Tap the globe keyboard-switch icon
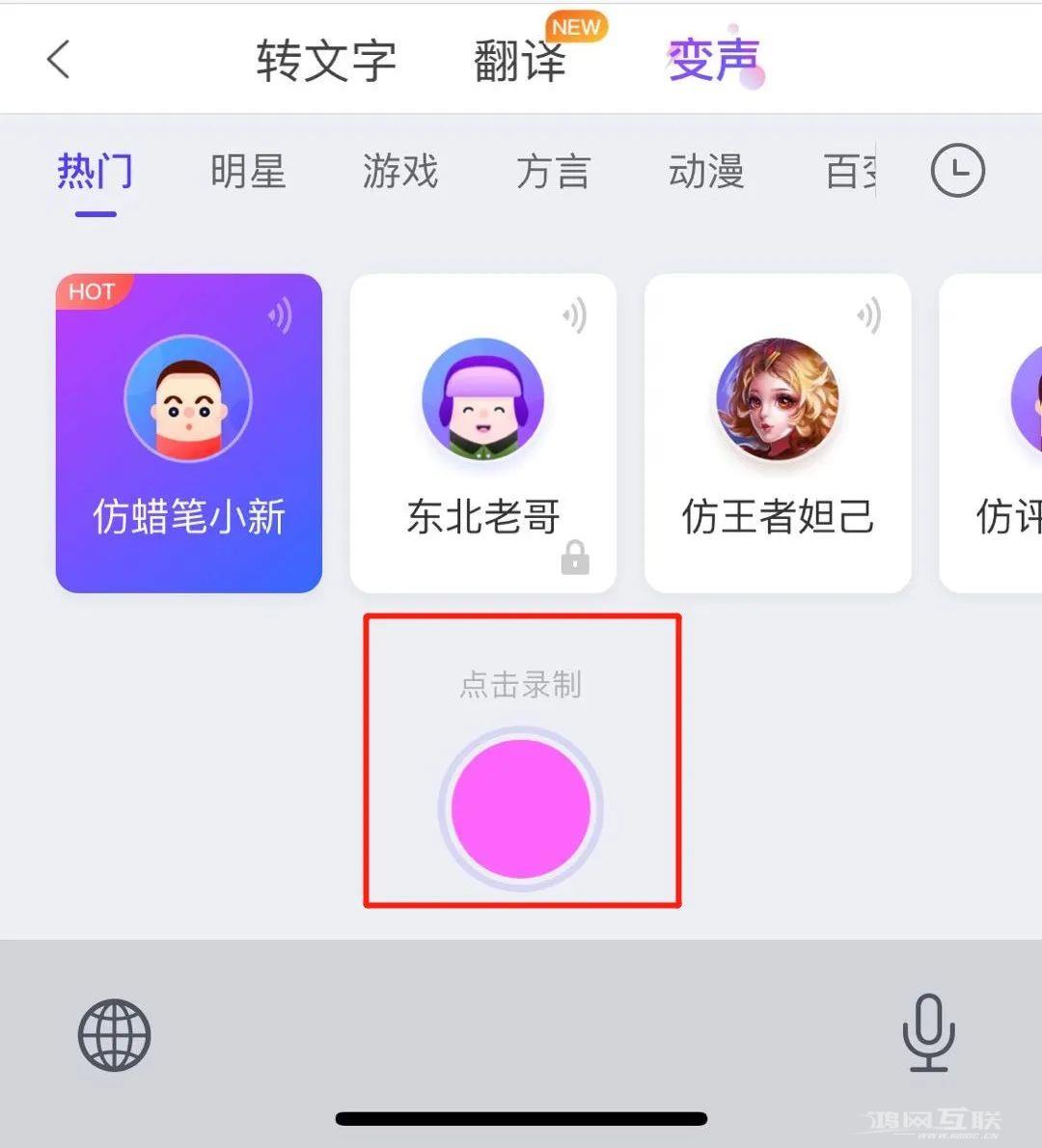 tap(114, 1035)
